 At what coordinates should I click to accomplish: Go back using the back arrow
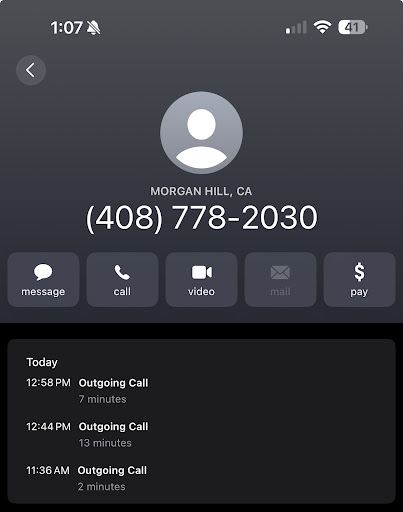point(31,70)
